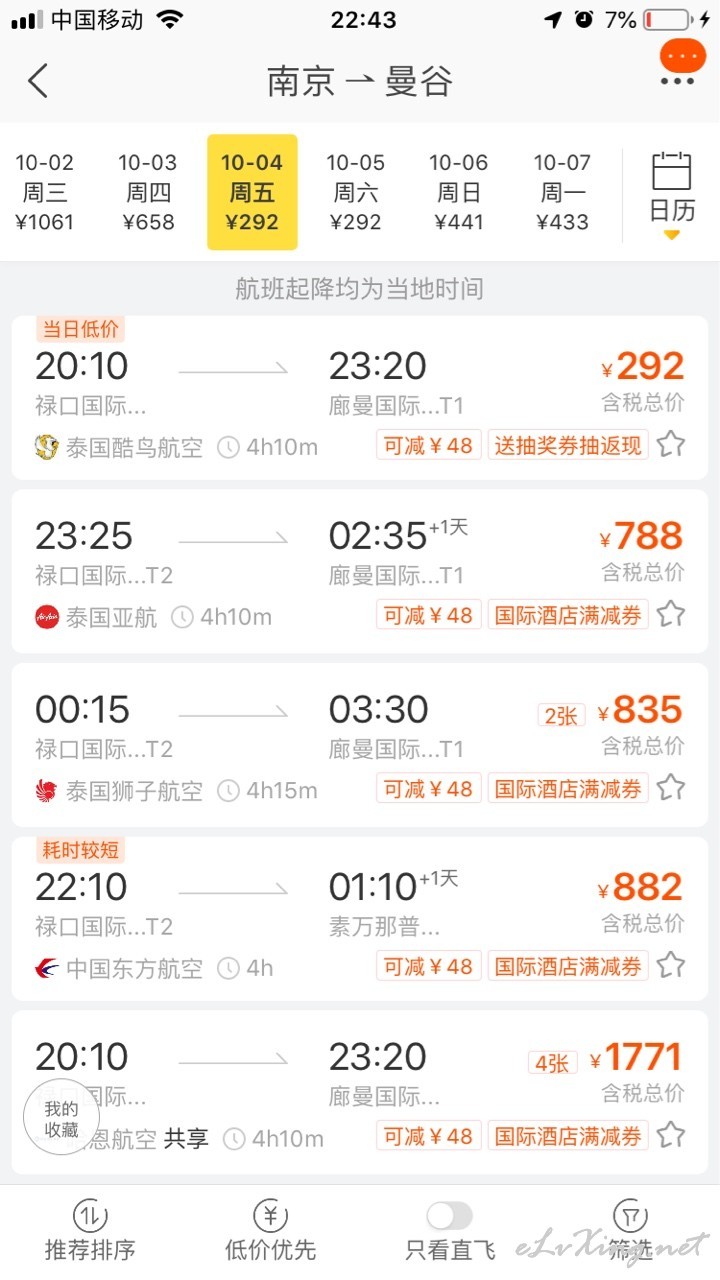This screenshot has height=1280, width=720.
Task: Open the 中国东方航空 22:10 flight
Action: point(360,919)
